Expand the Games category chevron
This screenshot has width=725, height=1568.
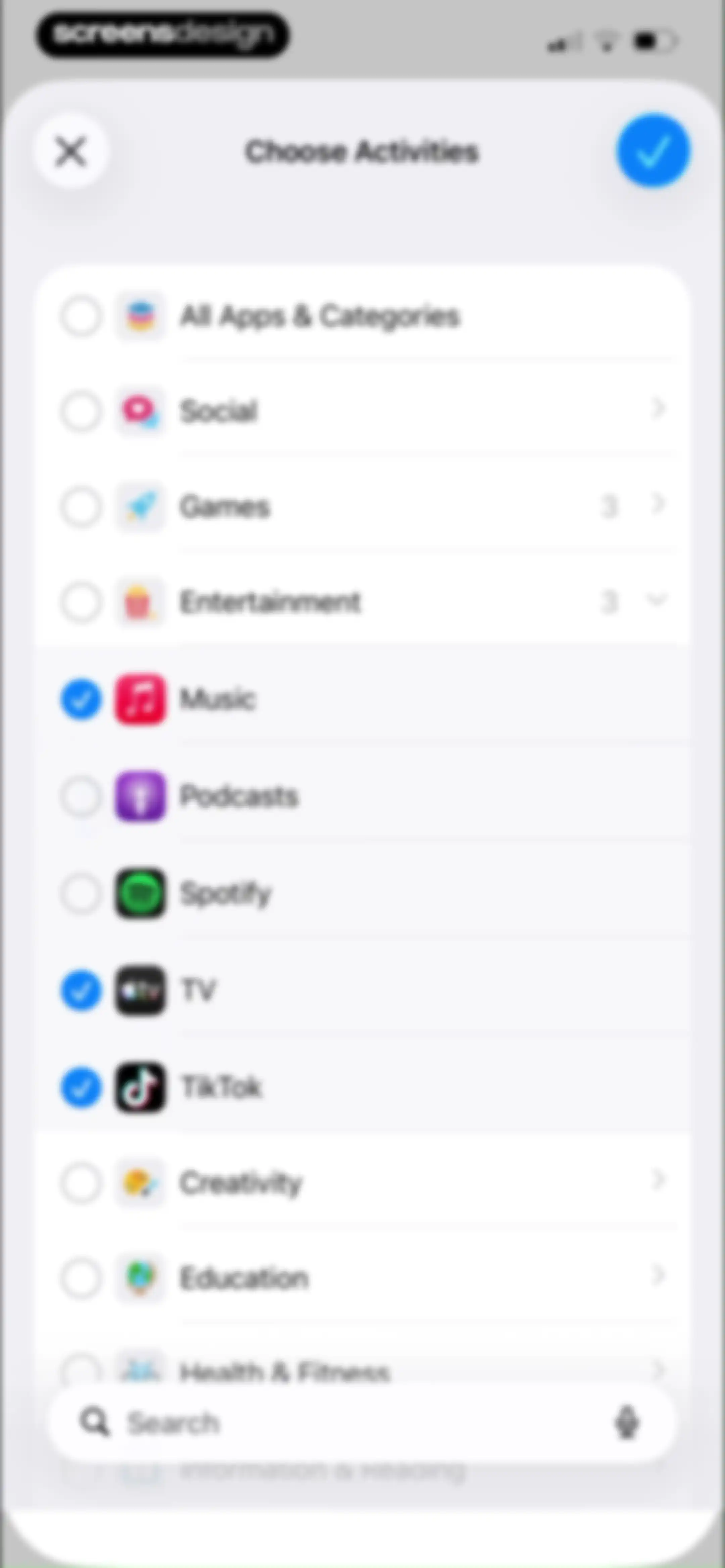(x=658, y=504)
